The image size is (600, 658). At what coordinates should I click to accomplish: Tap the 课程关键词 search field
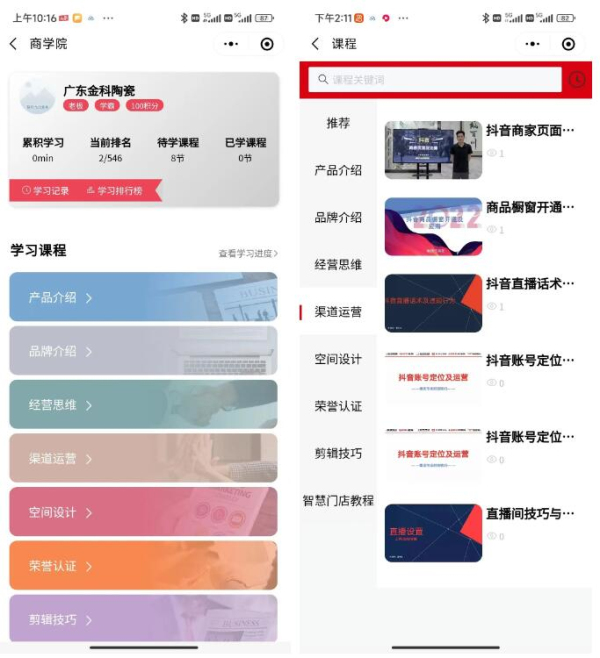pyautogui.click(x=435, y=79)
